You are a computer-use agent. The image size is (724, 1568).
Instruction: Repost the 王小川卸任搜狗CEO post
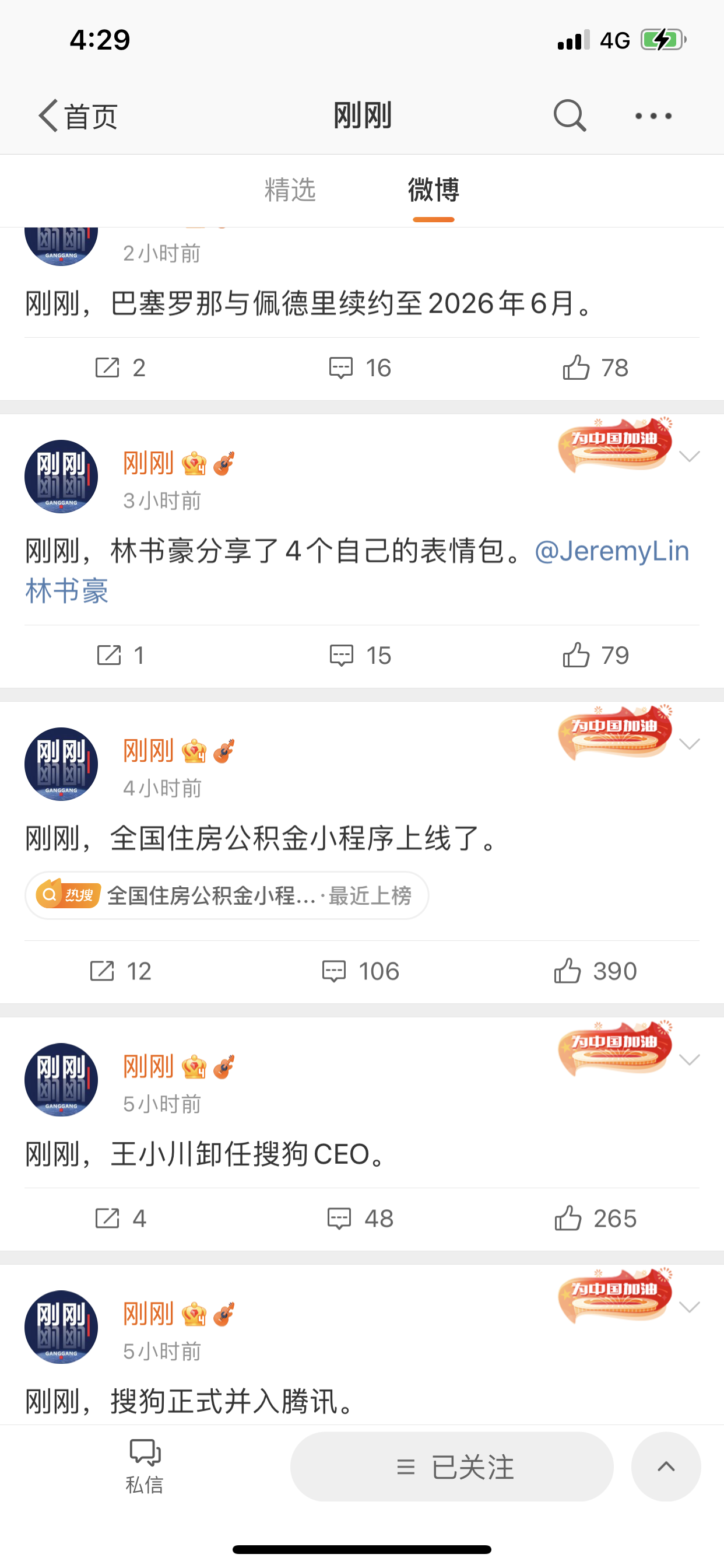click(x=121, y=1219)
